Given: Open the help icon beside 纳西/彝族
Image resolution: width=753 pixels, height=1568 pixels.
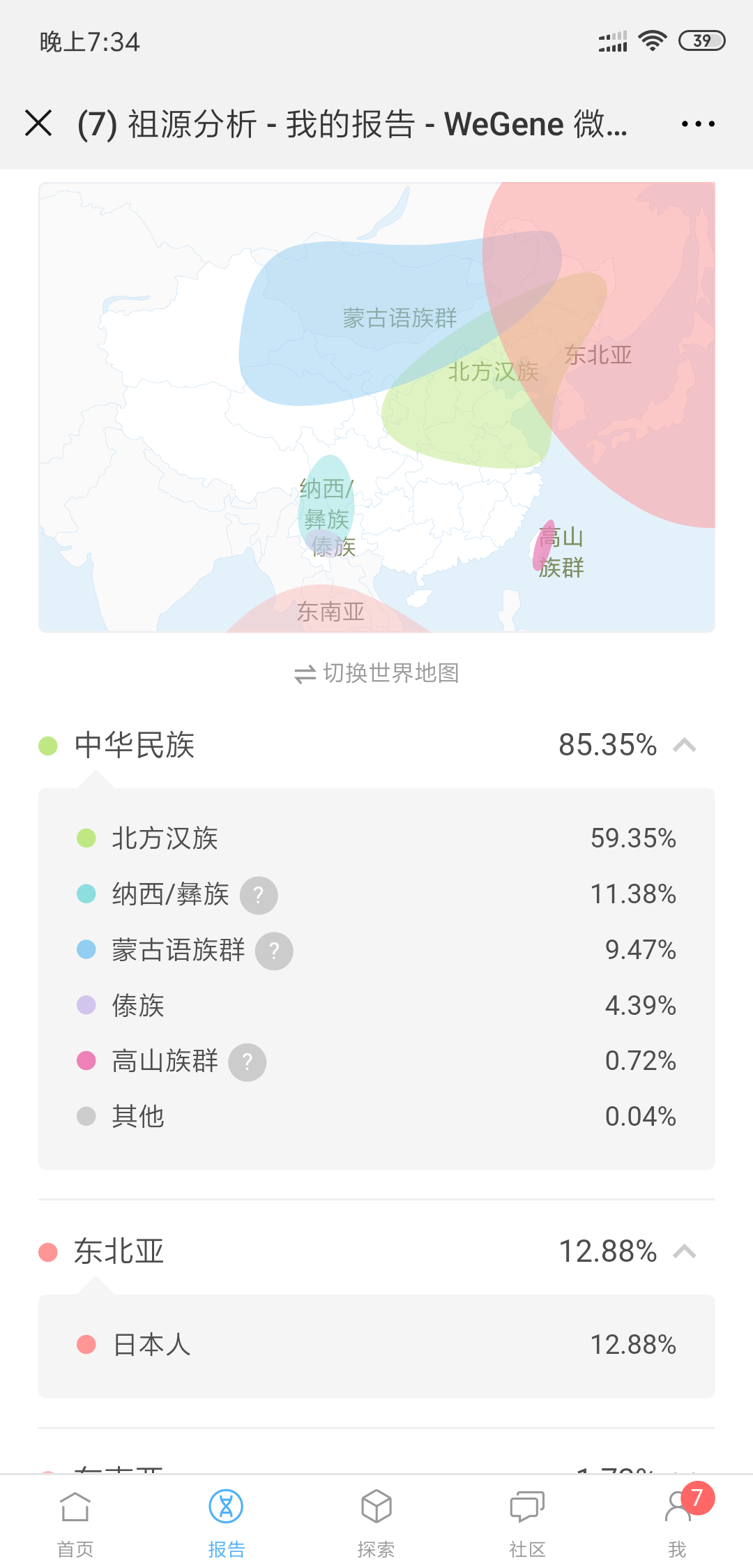Looking at the screenshot, I should pyautogui.click(x=259, y=895).
